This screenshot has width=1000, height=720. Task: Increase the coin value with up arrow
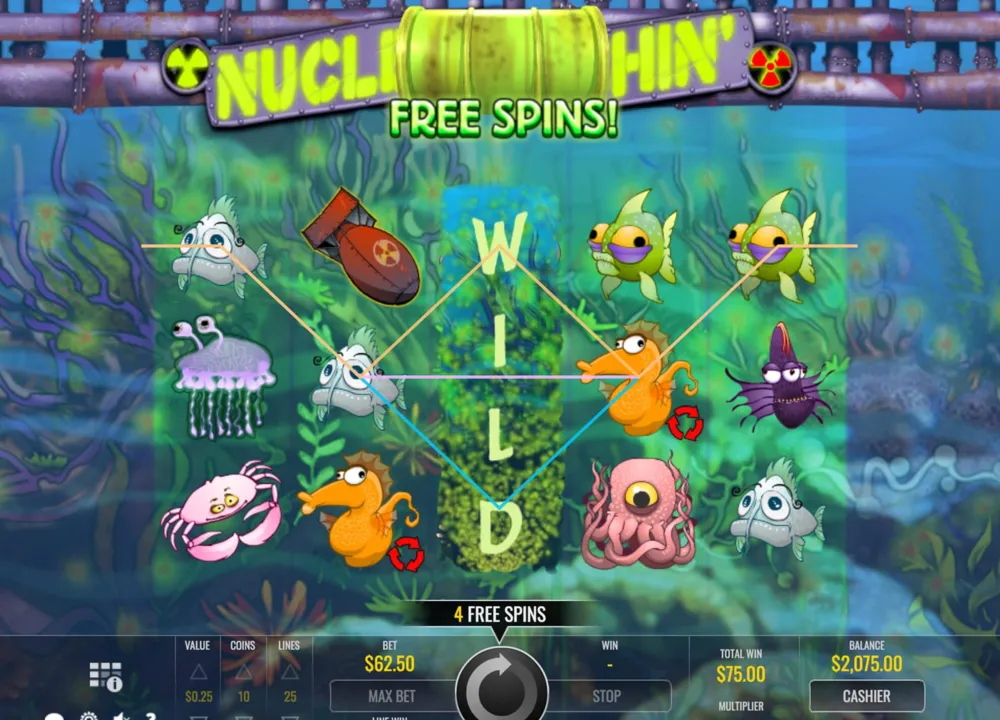[x=198, y=672]
